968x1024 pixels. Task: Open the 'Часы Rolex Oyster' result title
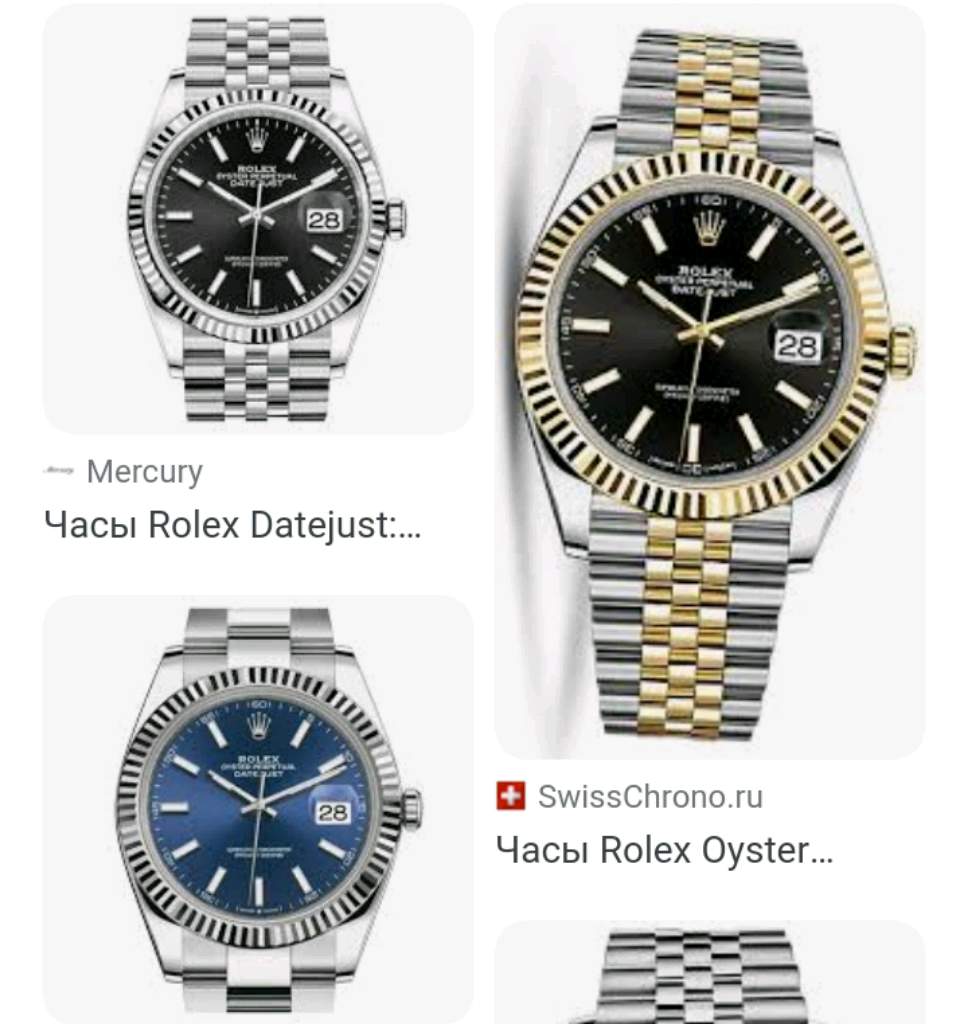[x=664, y=850]
